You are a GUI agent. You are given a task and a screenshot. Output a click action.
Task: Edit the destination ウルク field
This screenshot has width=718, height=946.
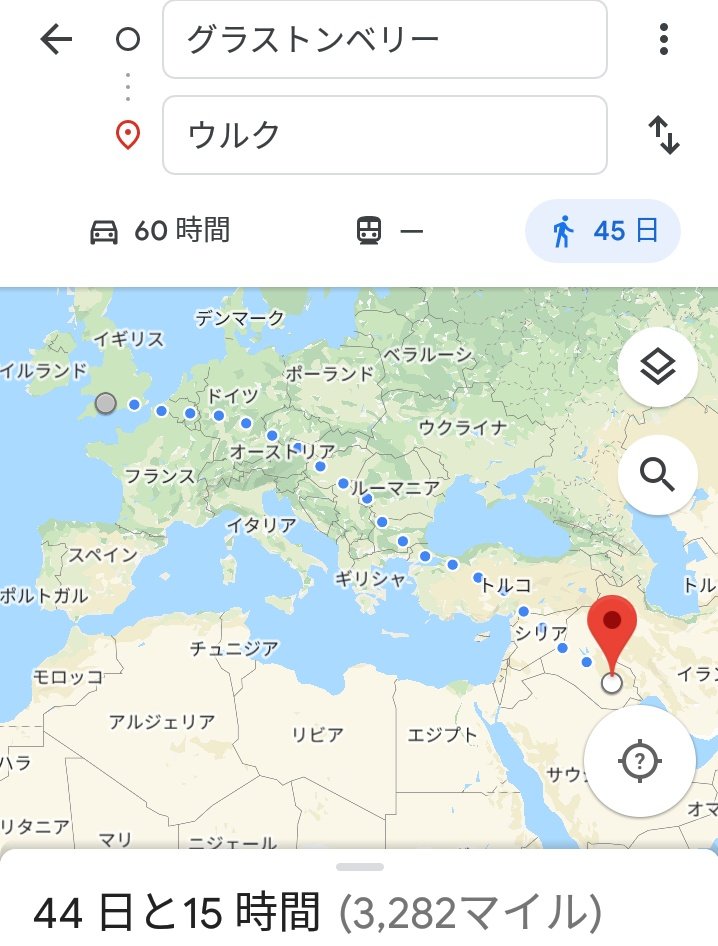tap(385, 135)
